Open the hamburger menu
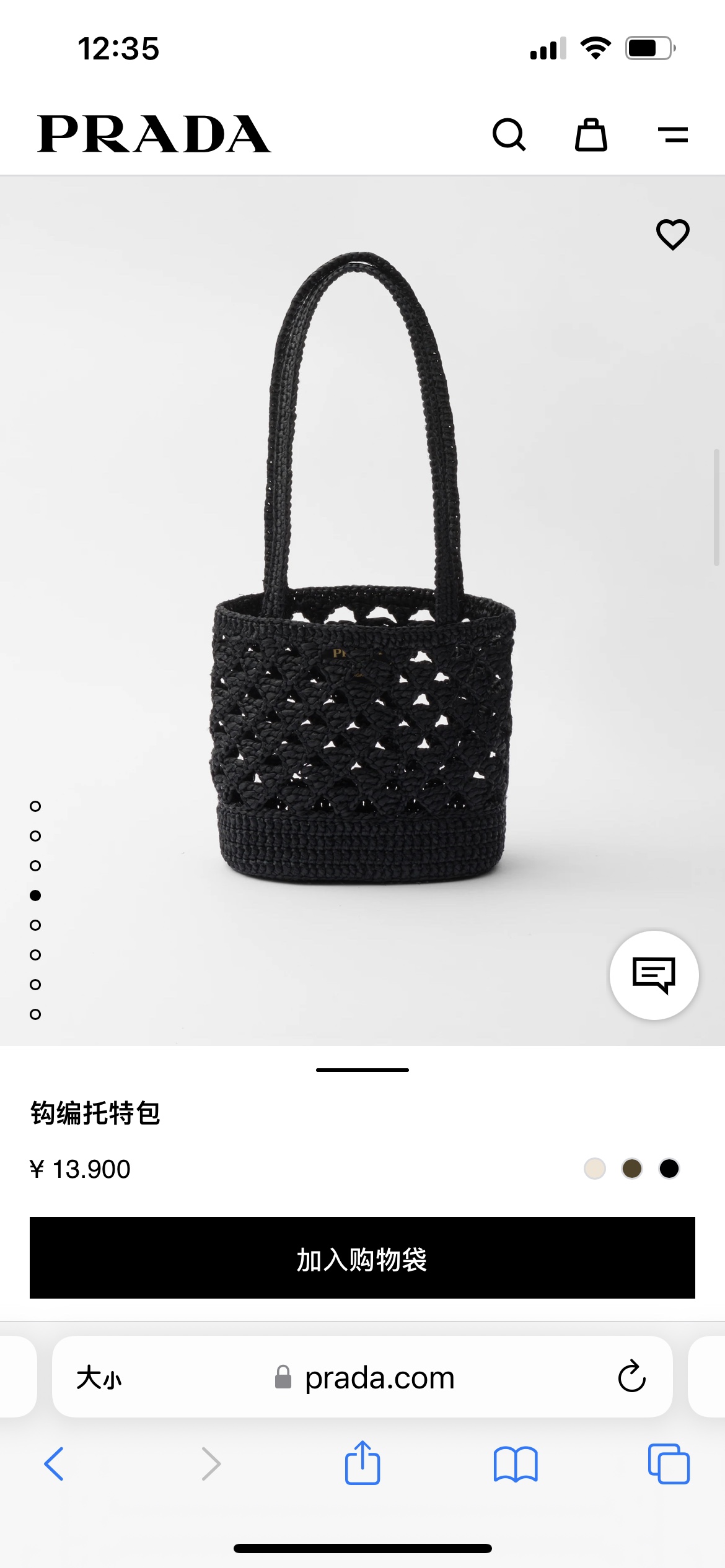Screen dimensions: 725x1568 tap(673, 134)
